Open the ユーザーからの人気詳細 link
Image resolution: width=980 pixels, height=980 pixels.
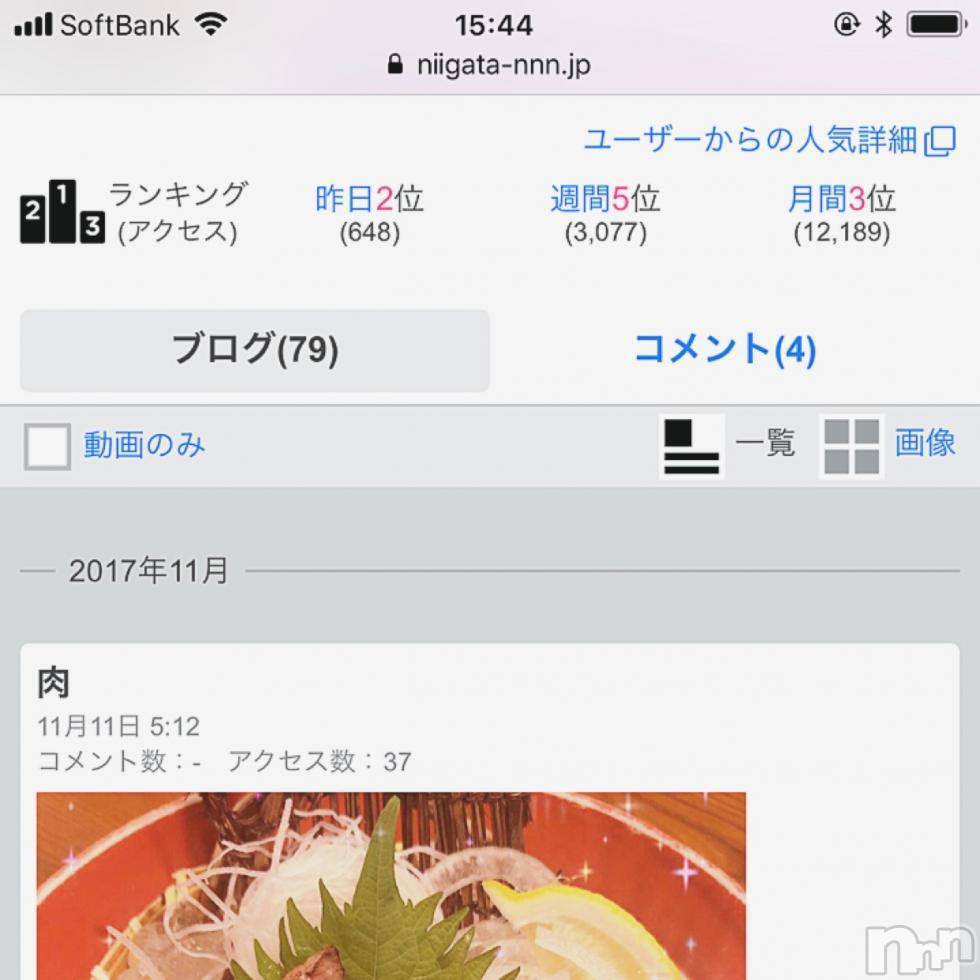768,140
